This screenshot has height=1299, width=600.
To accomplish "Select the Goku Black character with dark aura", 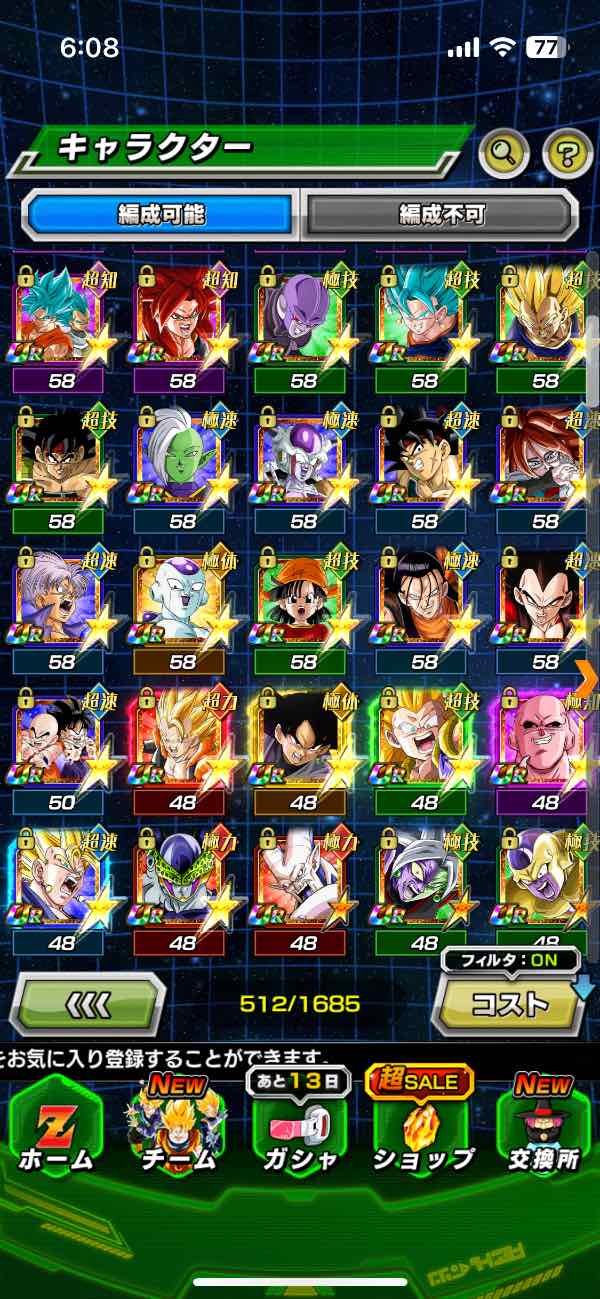I will [303, 740].
